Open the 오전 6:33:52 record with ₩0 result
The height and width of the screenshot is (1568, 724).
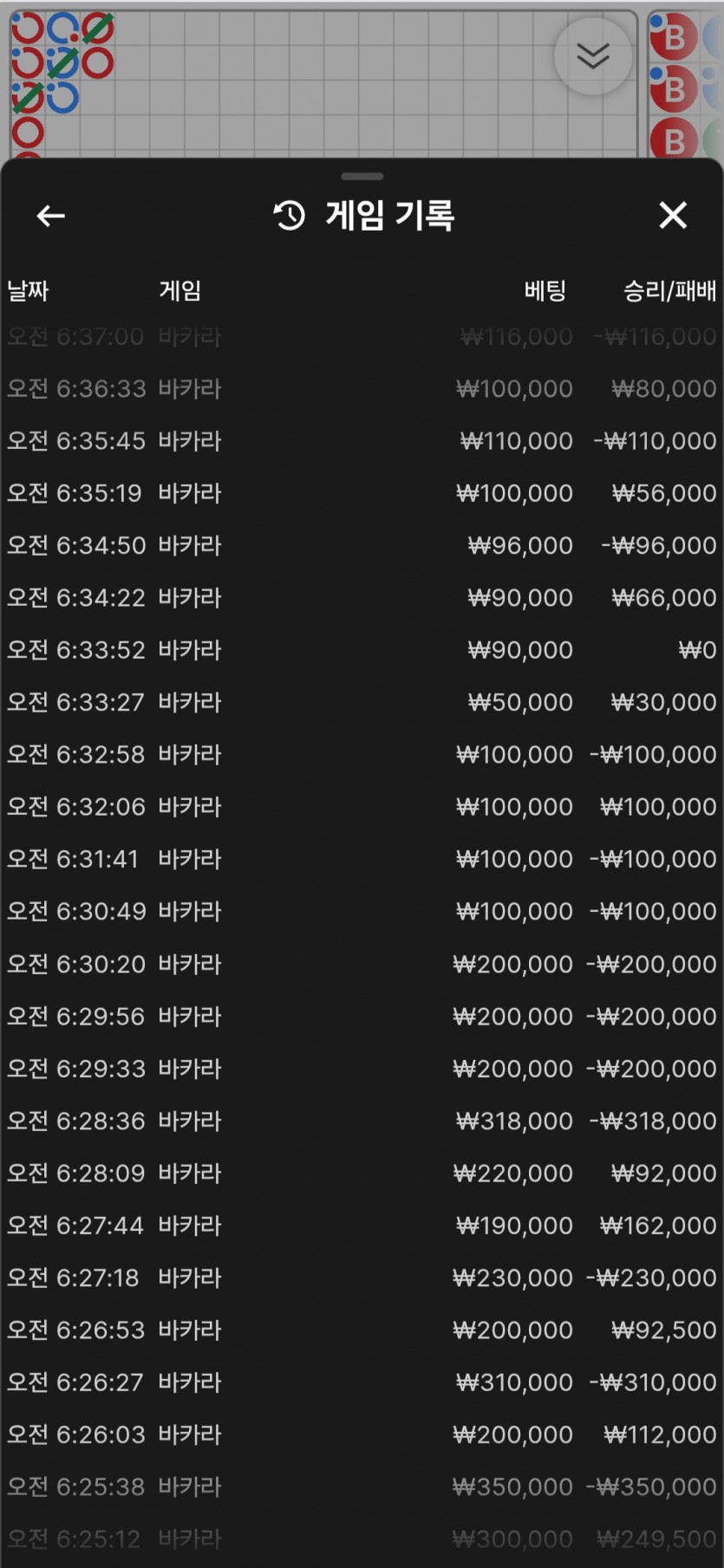[362, 650]
